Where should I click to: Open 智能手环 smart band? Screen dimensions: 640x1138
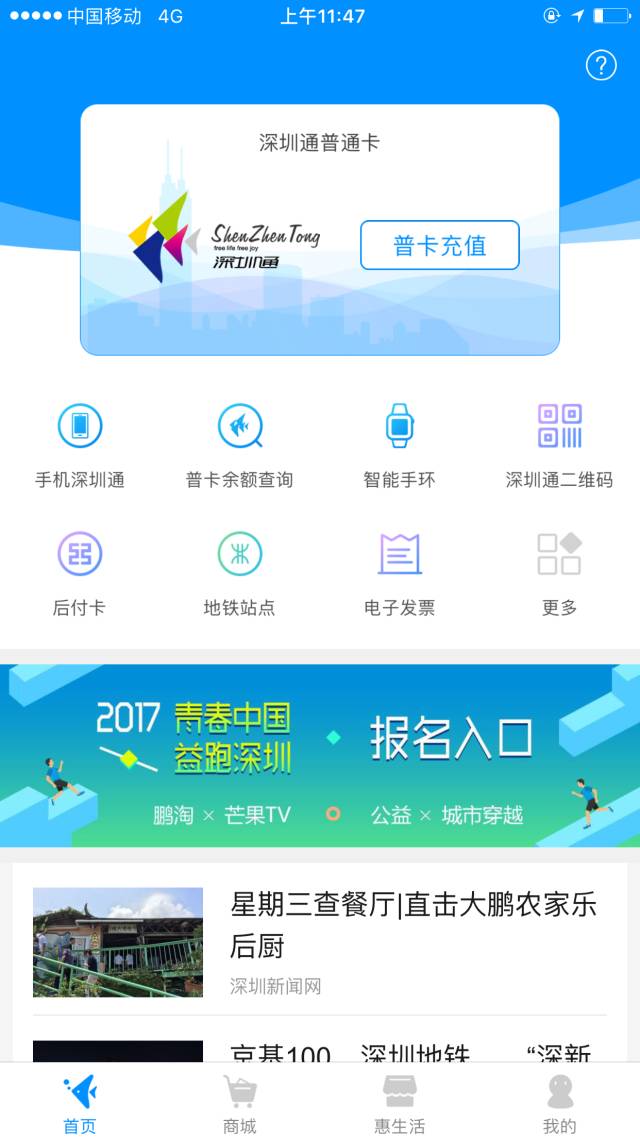pos(399,445)
